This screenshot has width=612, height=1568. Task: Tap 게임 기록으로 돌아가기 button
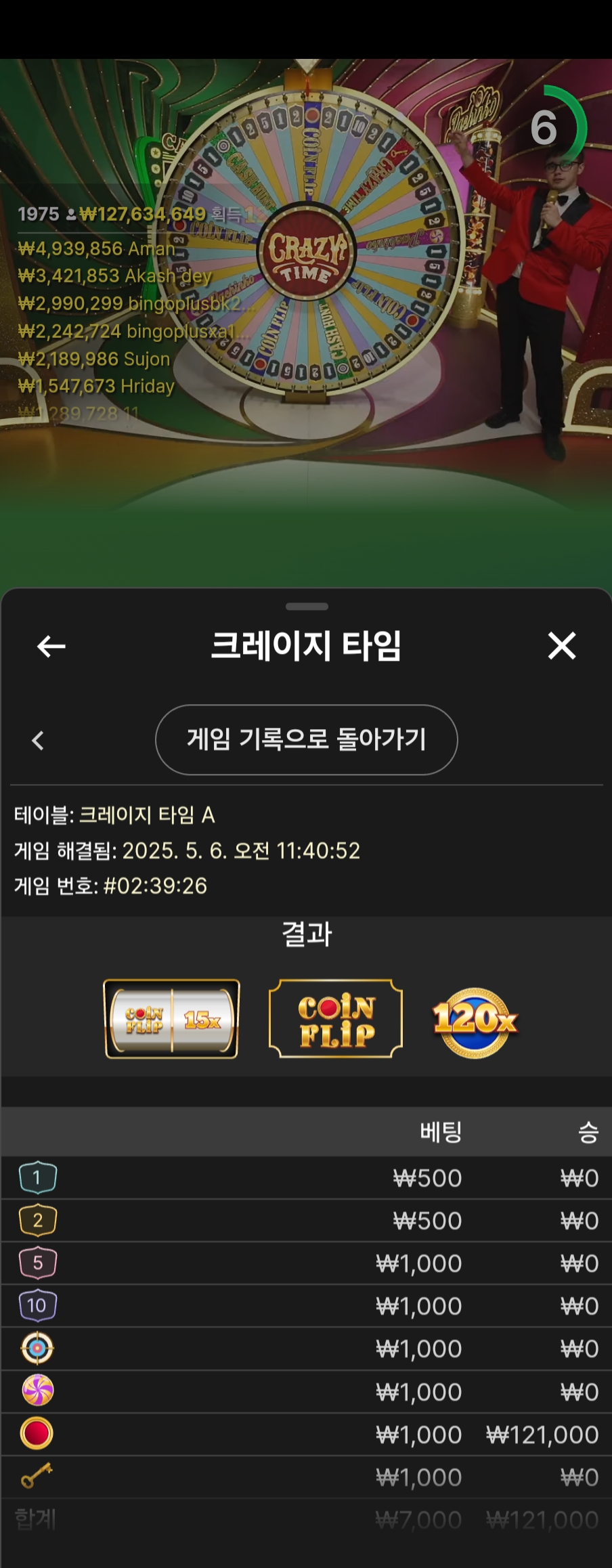coord(306,739)
